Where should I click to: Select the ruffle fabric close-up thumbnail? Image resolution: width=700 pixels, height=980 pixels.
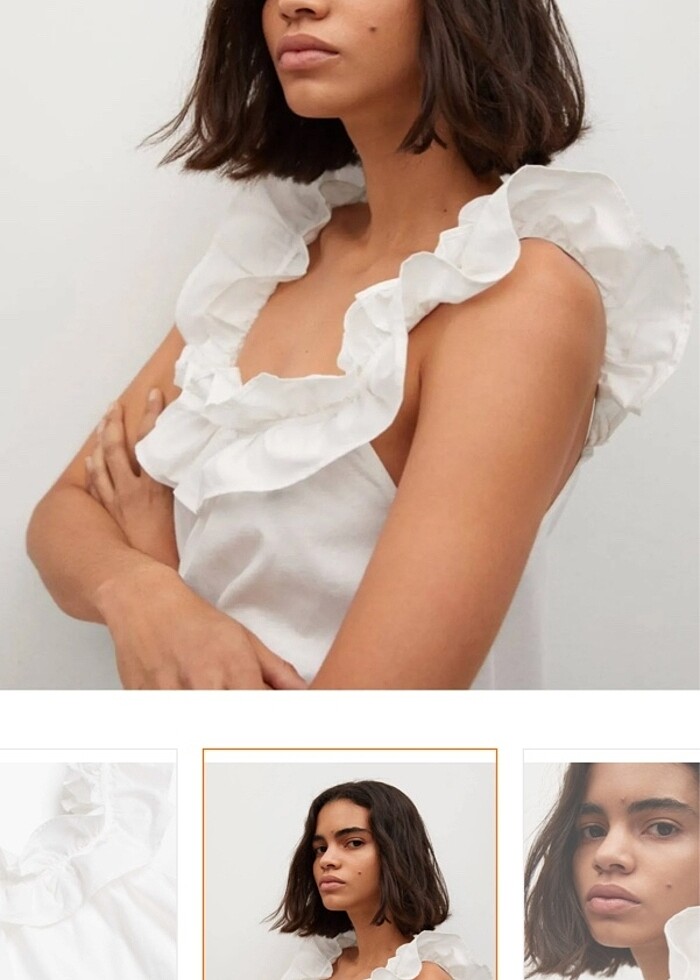pyautogui.click(x=88, y=865)
